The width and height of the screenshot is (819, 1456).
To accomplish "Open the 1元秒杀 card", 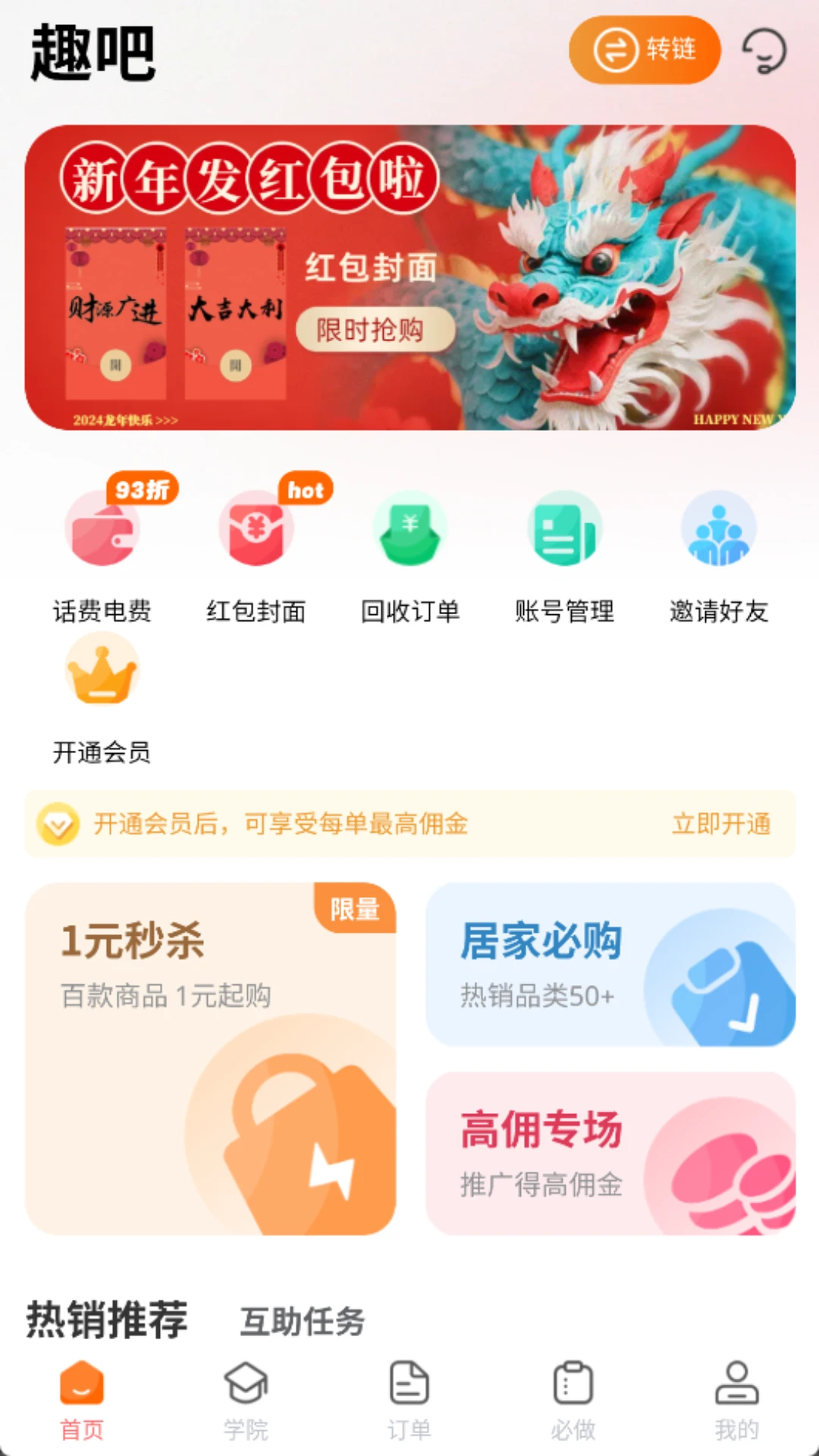I will 211,1059.
